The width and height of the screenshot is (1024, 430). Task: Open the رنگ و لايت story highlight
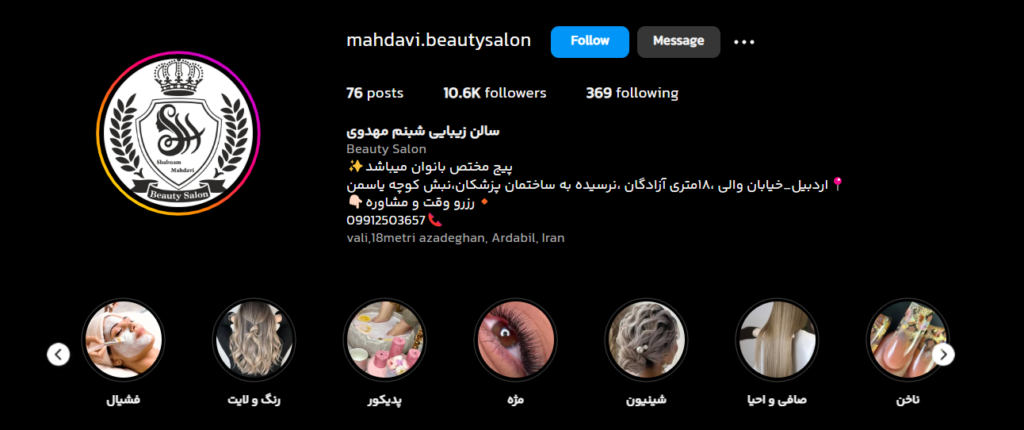coord(254,340)
